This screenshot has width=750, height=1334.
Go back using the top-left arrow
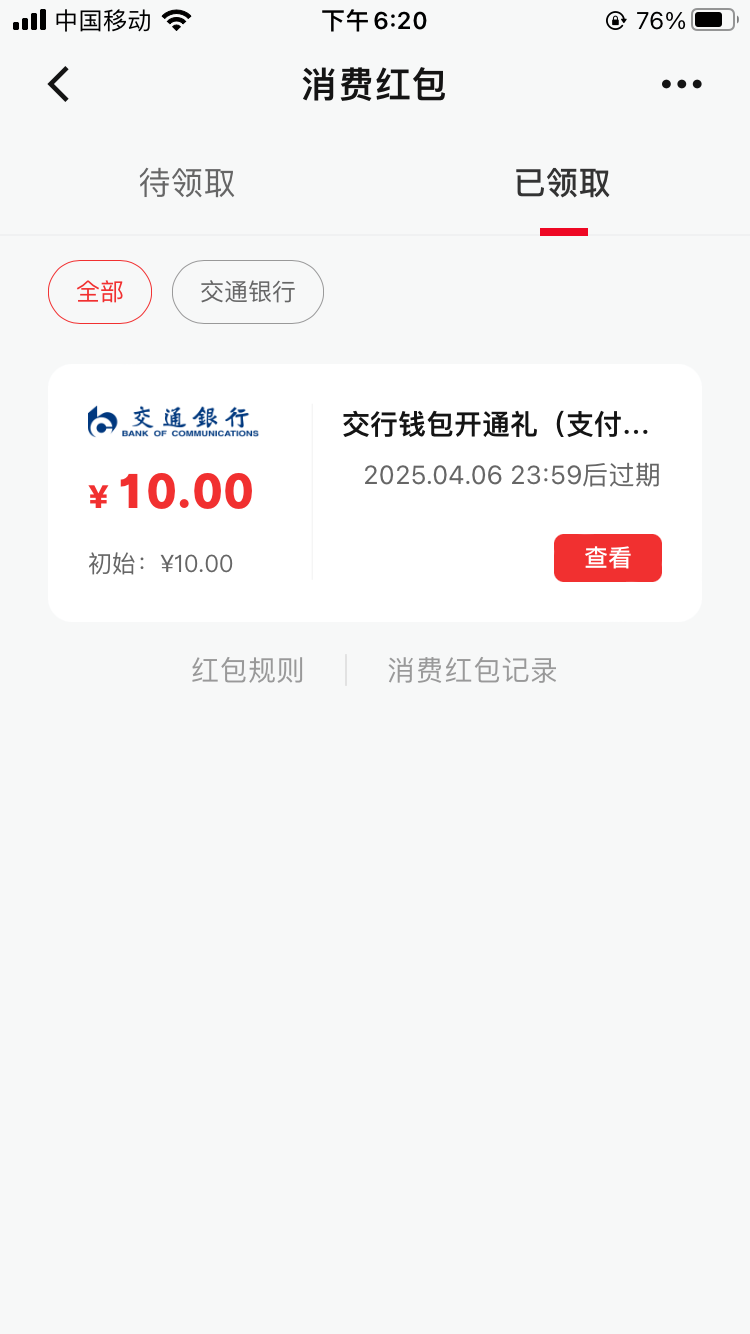59,85
